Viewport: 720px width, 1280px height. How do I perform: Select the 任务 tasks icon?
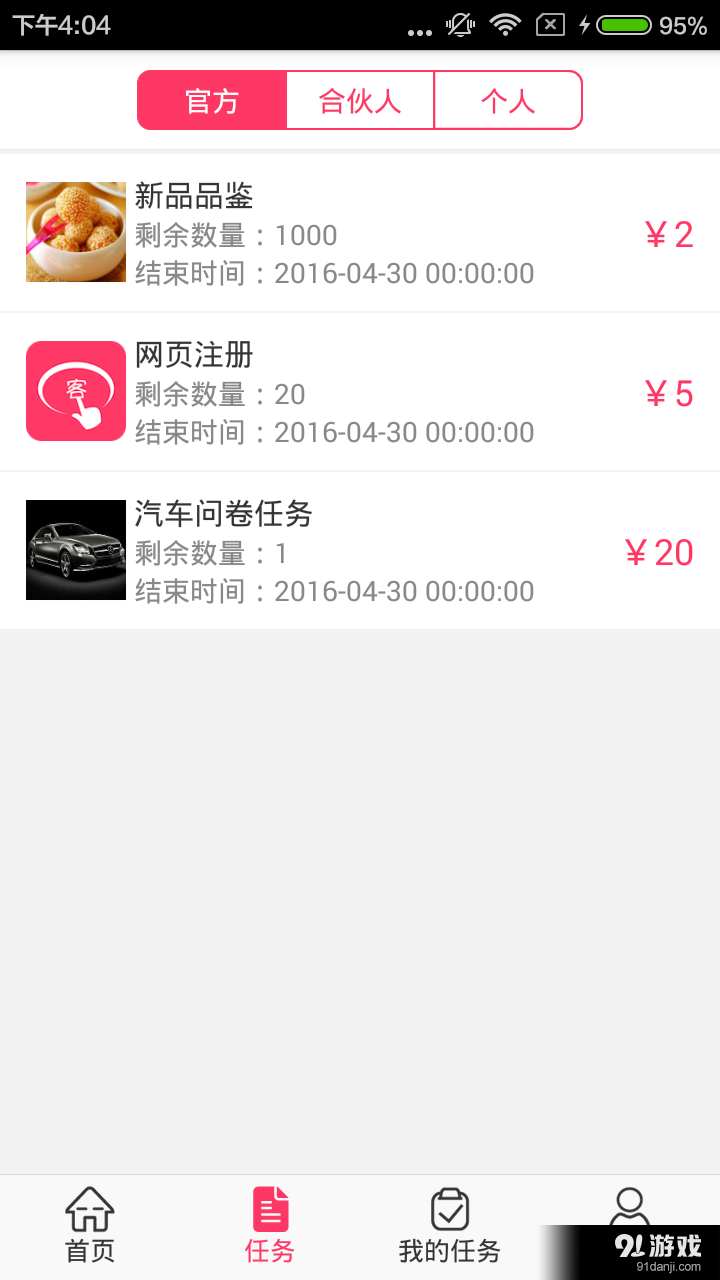coord(269,1210)
